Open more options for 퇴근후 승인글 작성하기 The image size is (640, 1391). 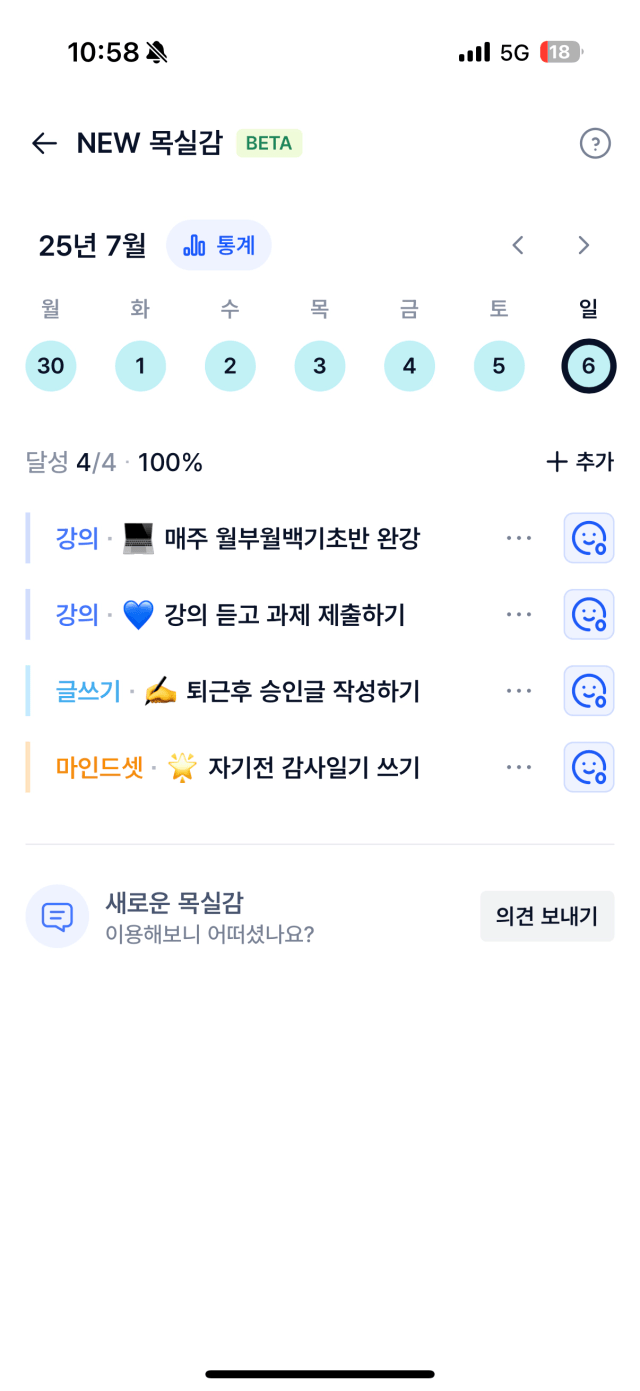(x=519, y=690)
